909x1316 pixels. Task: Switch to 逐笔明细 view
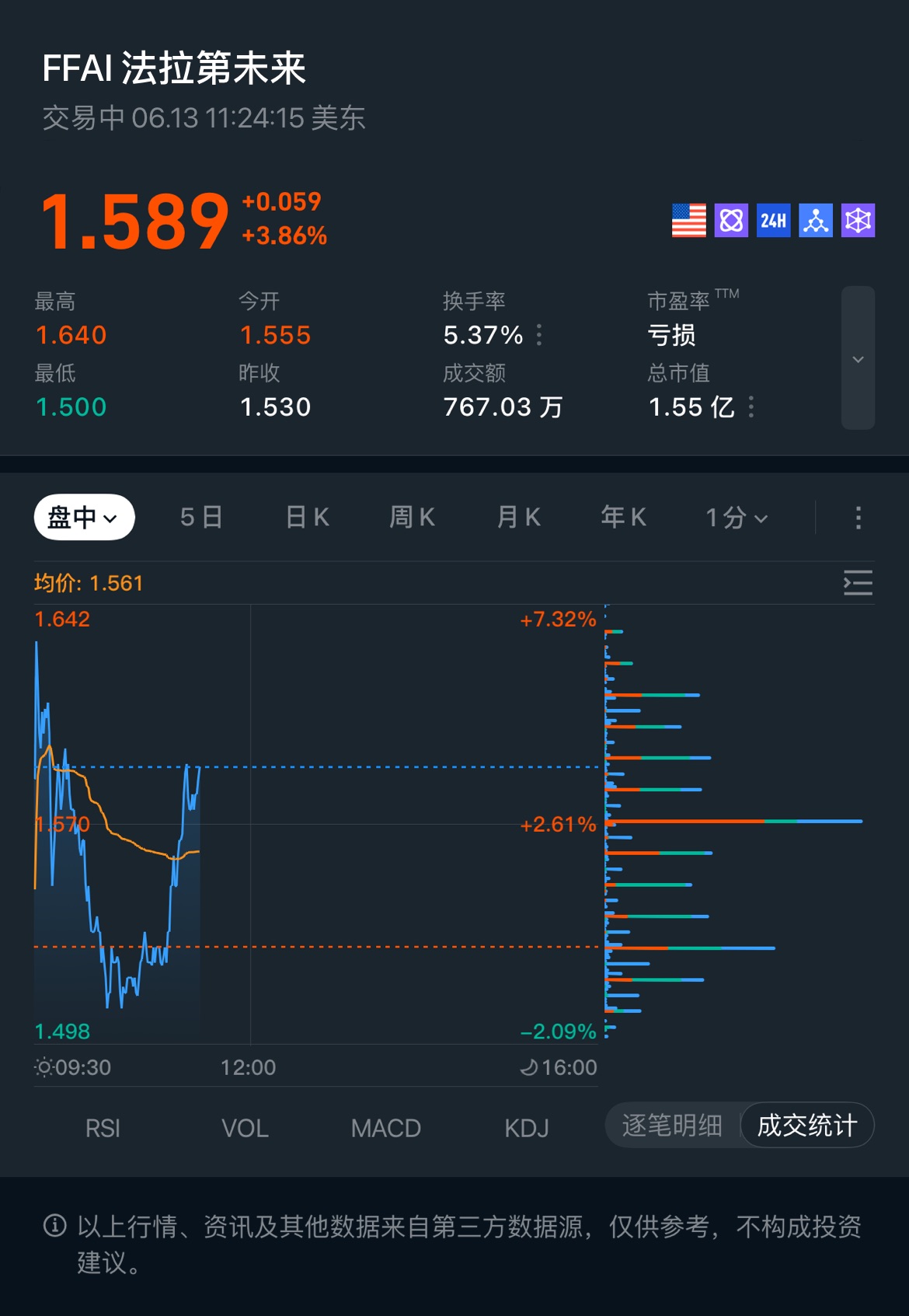[x=672, y=1125]
